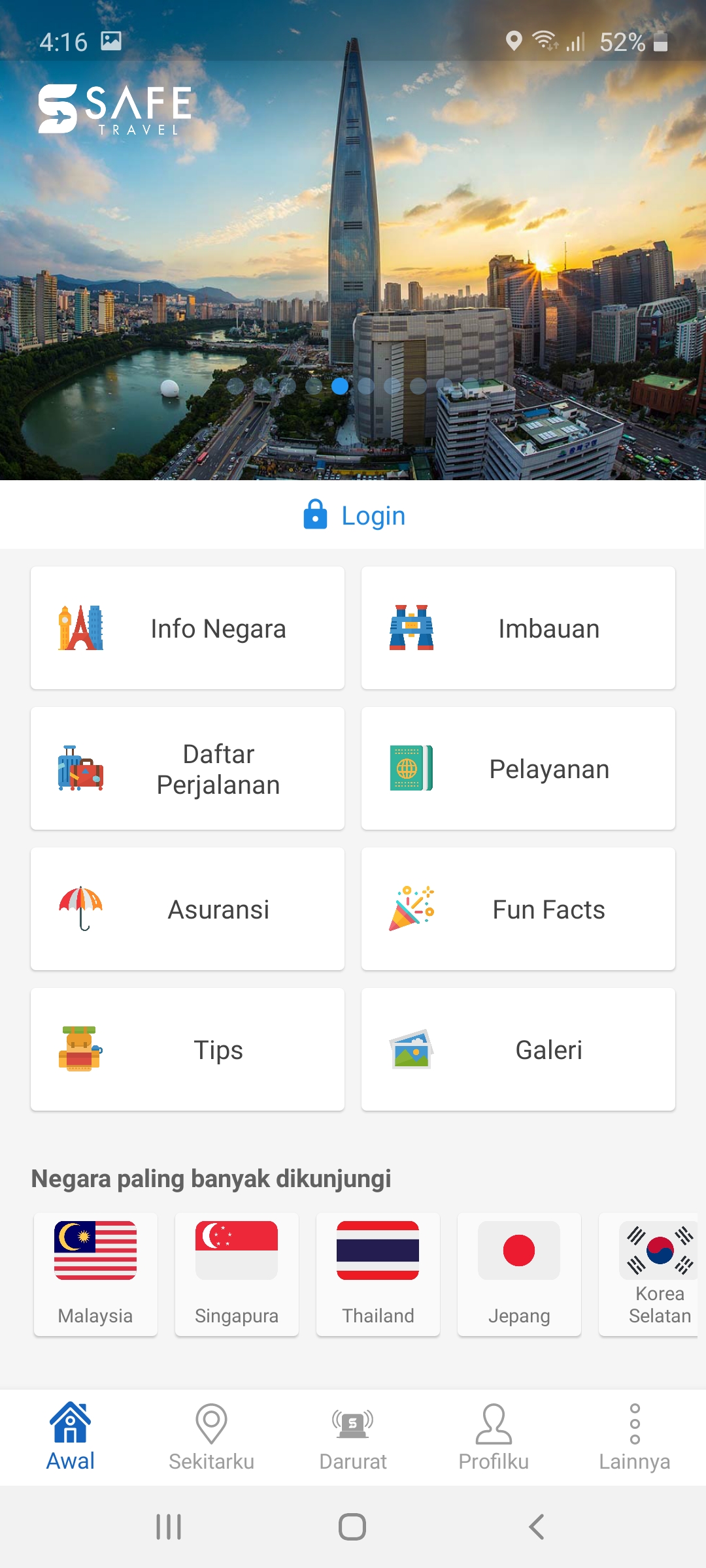Open the Lainnya tab

(x=635, y=1437)
